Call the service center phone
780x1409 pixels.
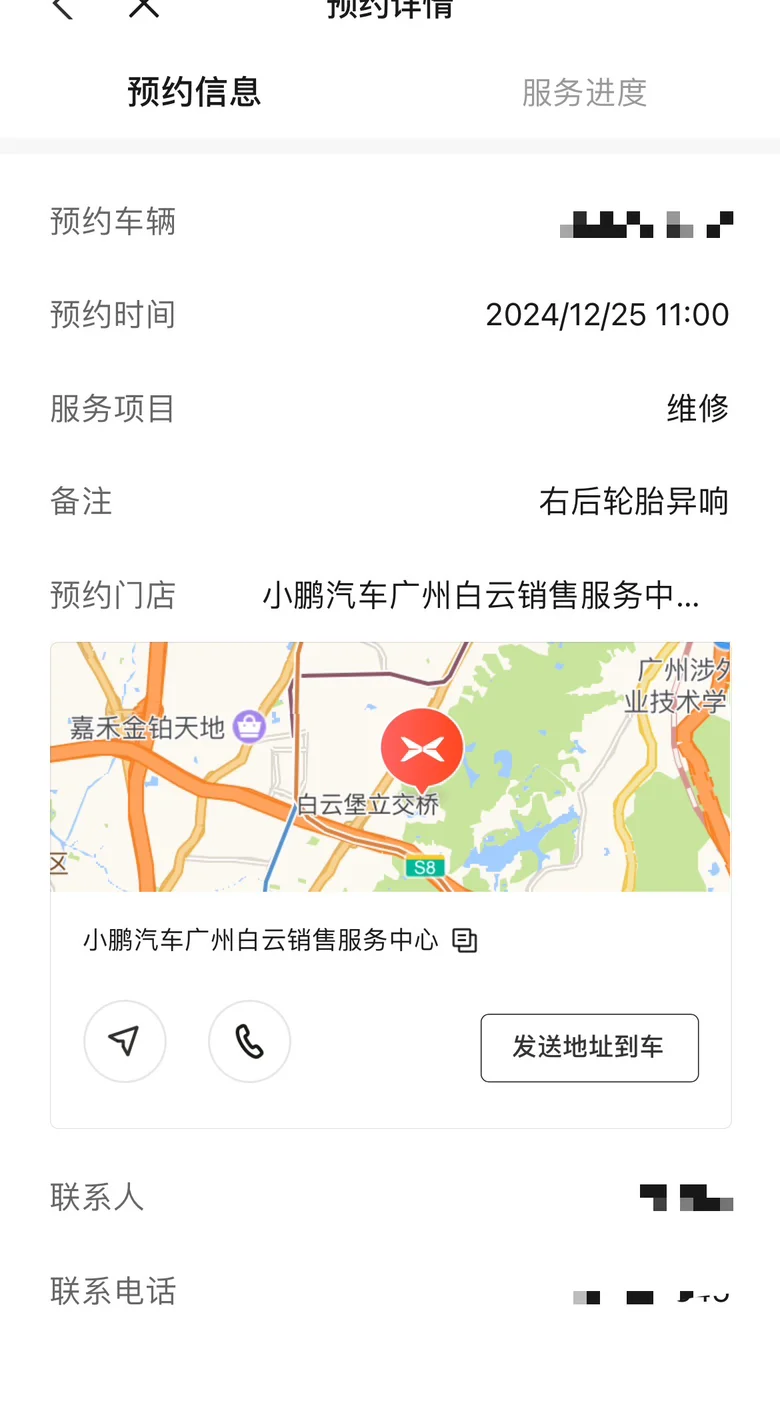tap(249, 1041)
